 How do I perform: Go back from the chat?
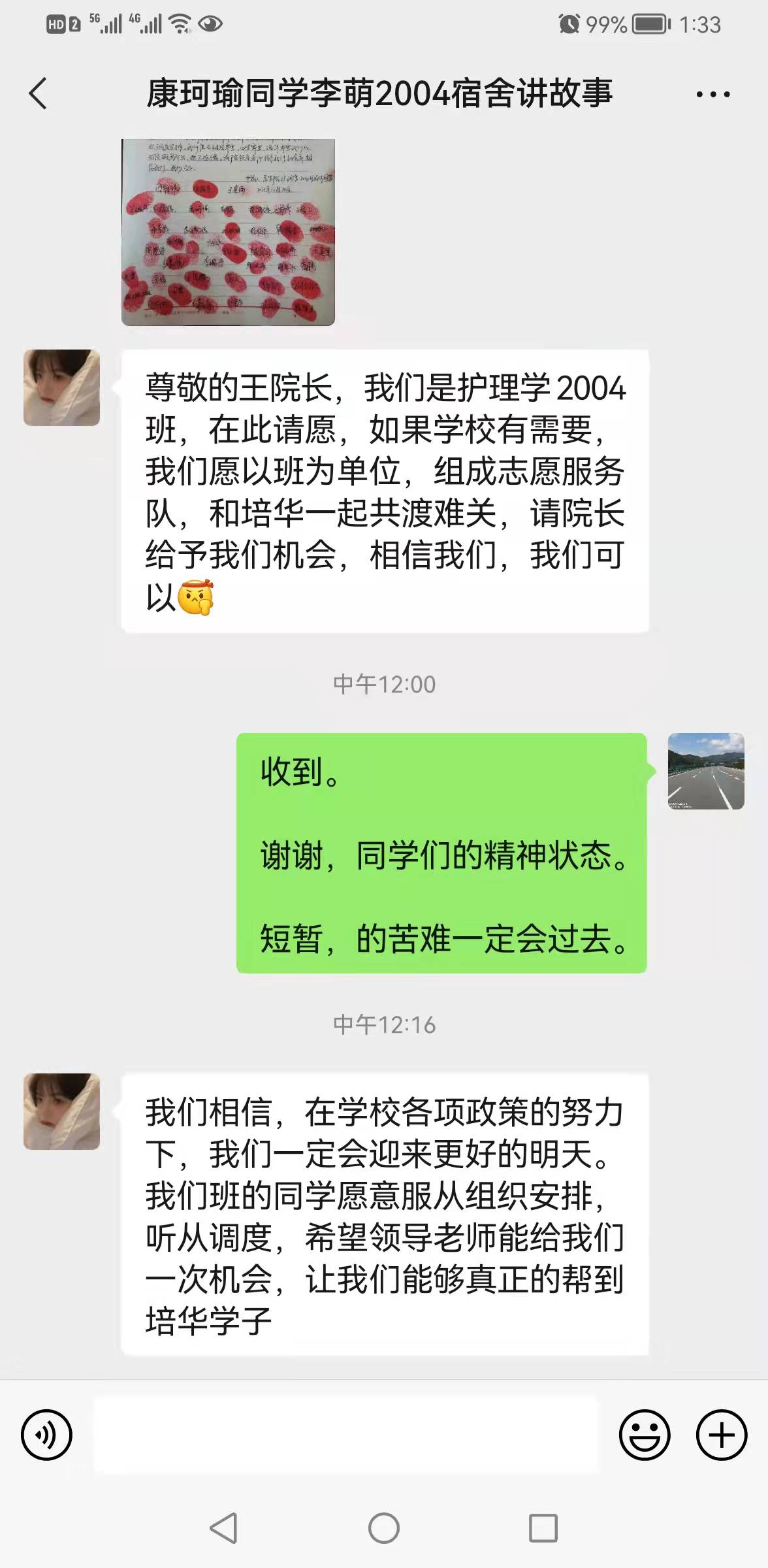(39, 93)
